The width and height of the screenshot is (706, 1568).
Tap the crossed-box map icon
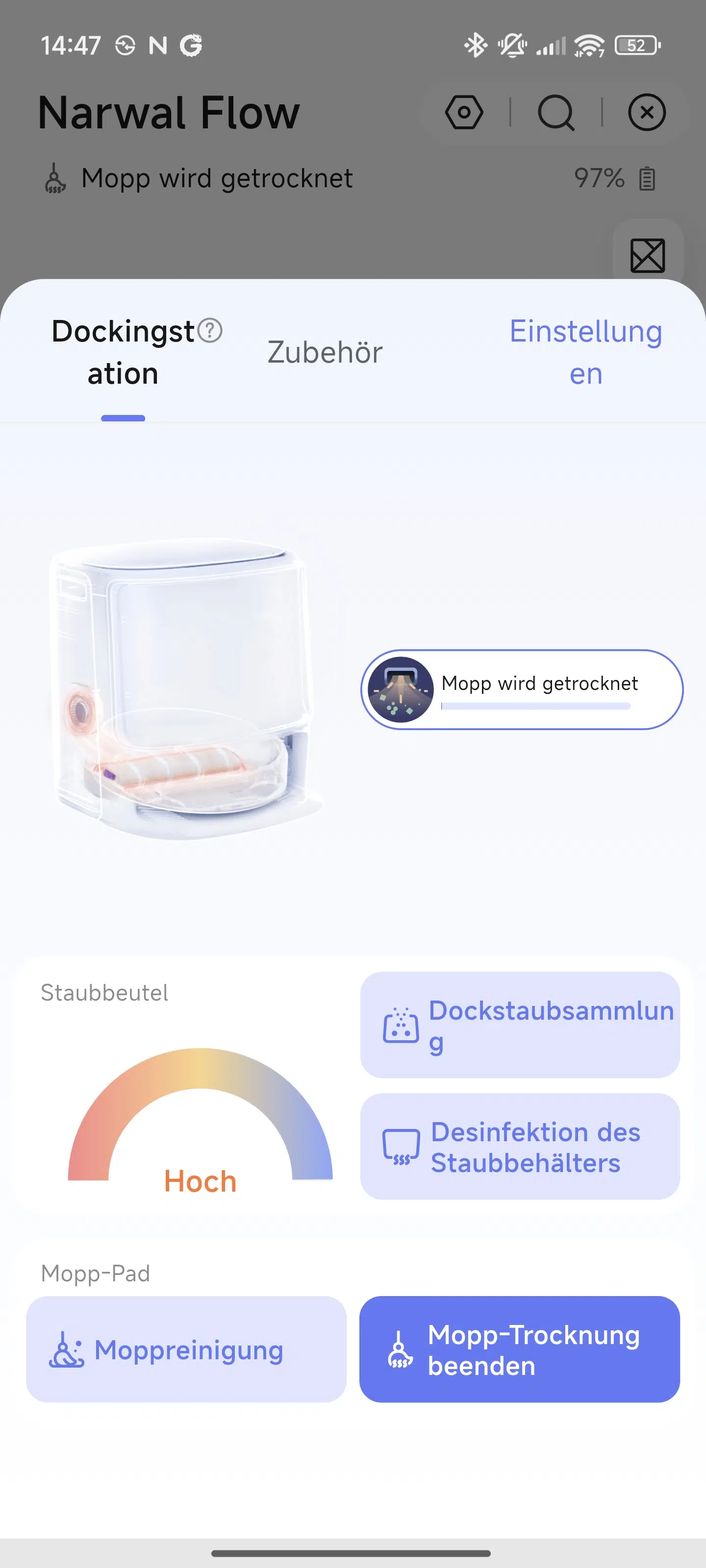coord(648,255)
